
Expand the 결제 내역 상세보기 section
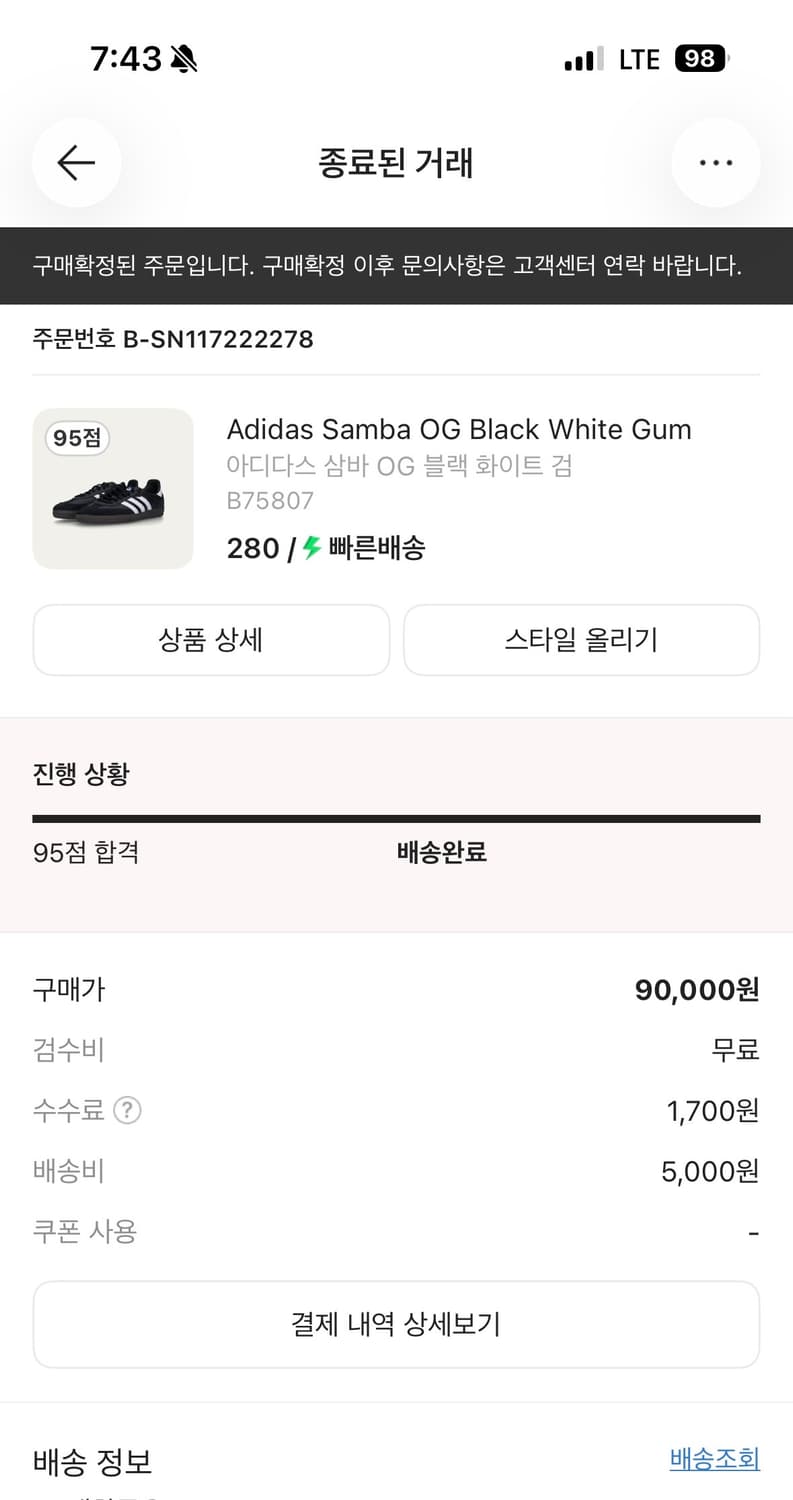point(396,1324)
